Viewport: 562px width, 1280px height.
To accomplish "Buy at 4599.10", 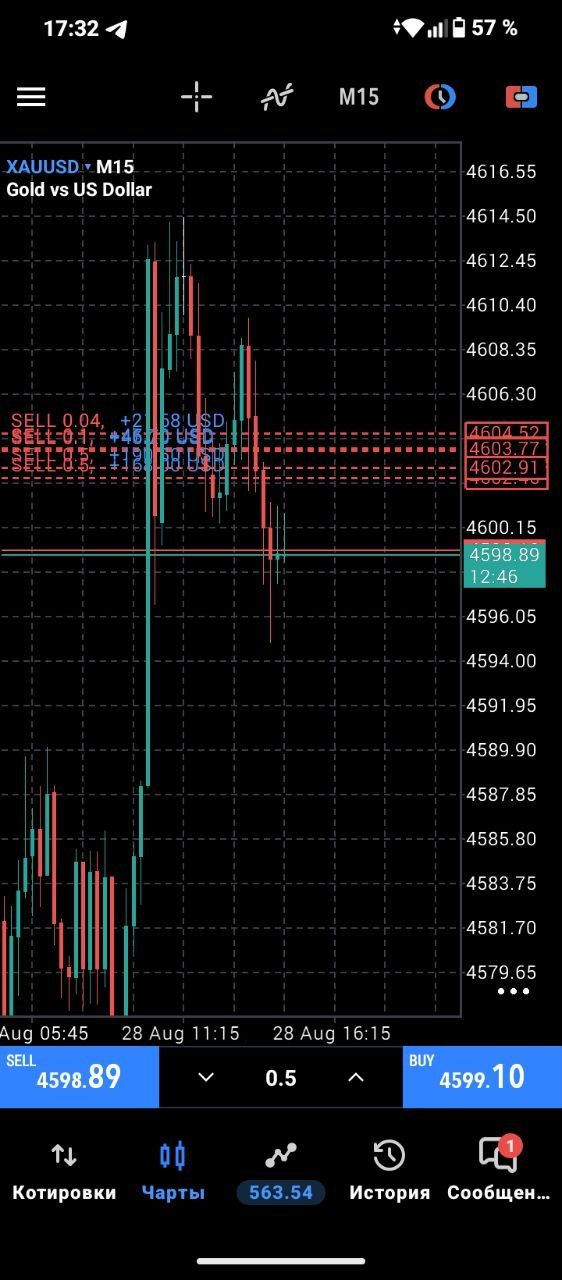I will tap(482, 1076).
